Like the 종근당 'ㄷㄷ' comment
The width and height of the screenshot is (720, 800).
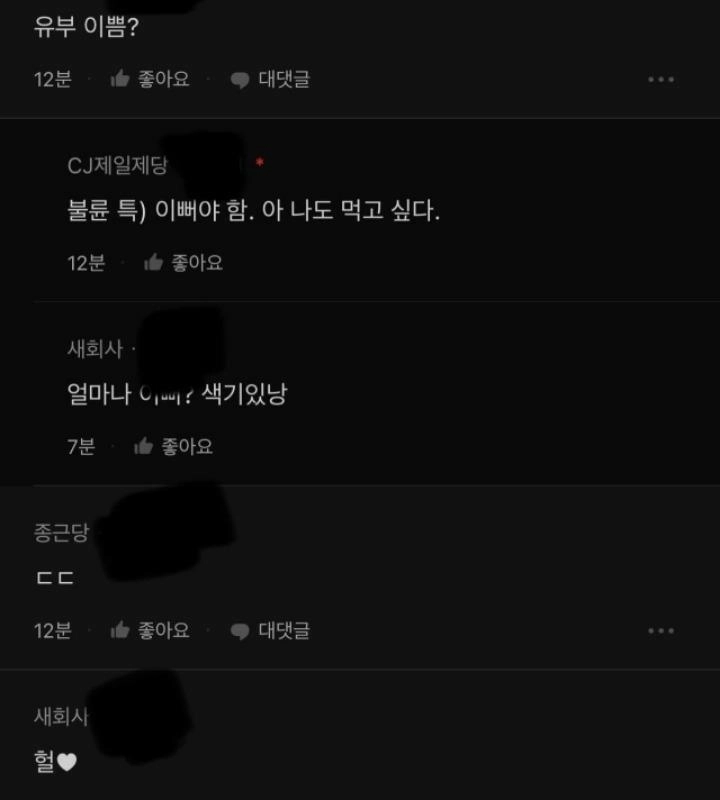pos(150,630)
